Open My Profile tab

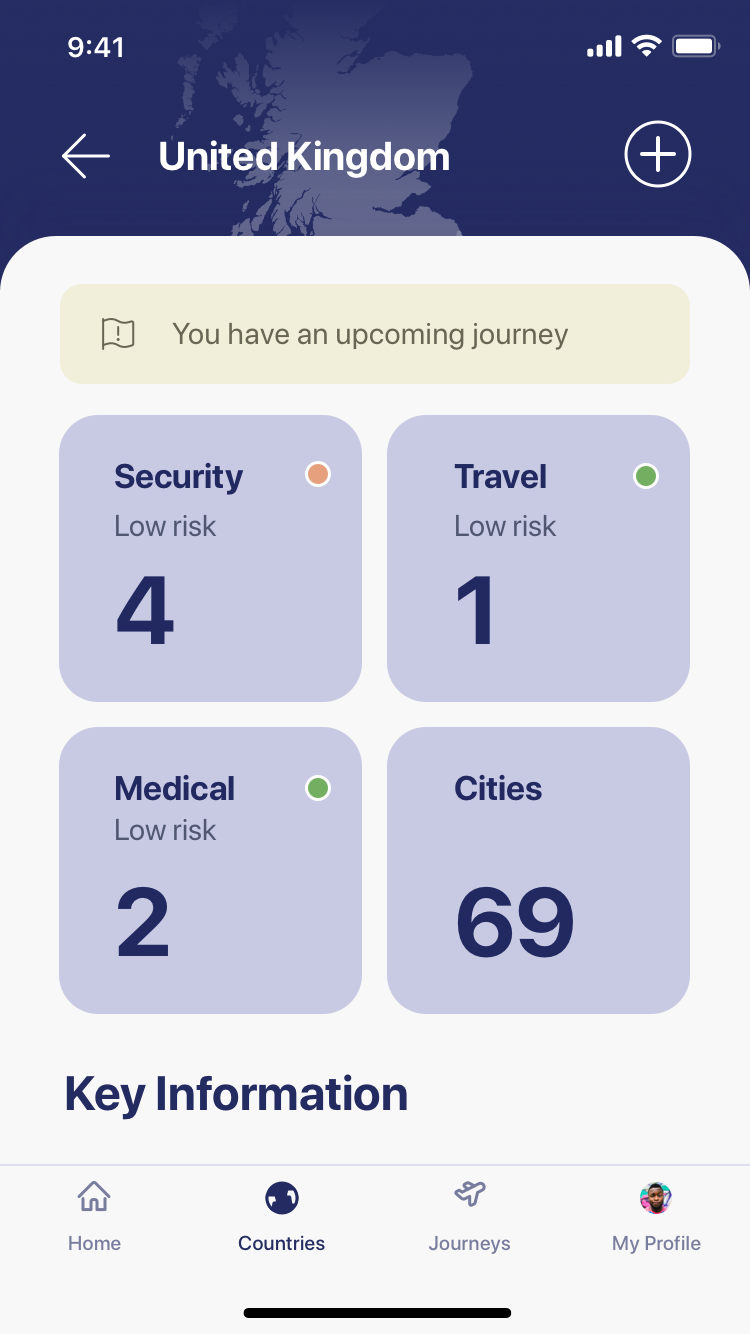coord(656,1216)
